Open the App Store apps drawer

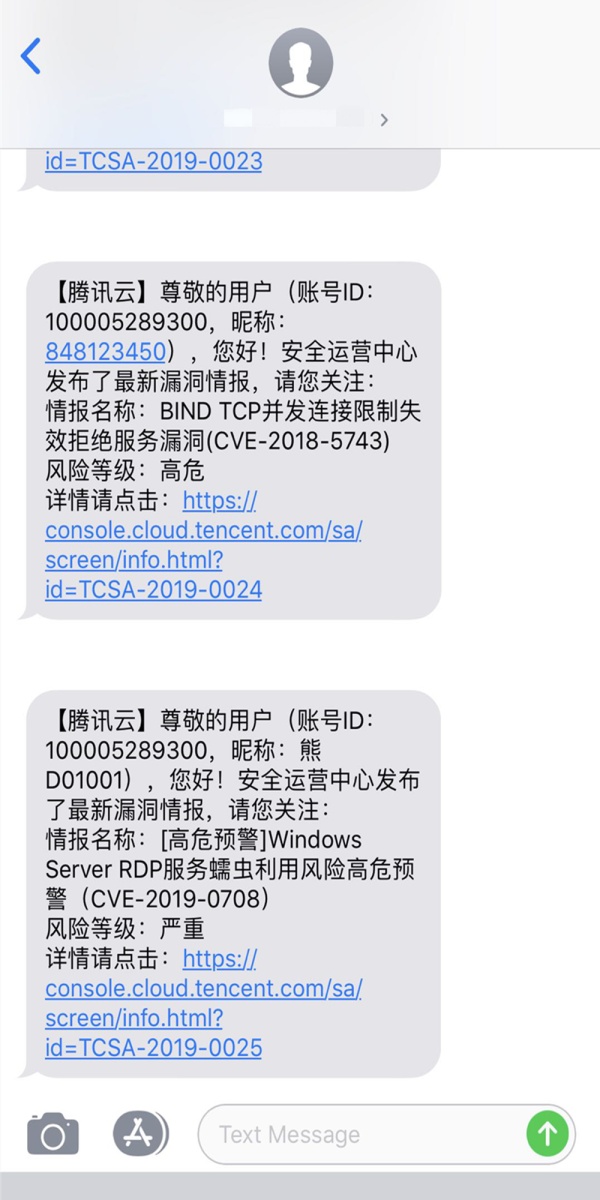pyautogui.click(x=139, y=1133)
